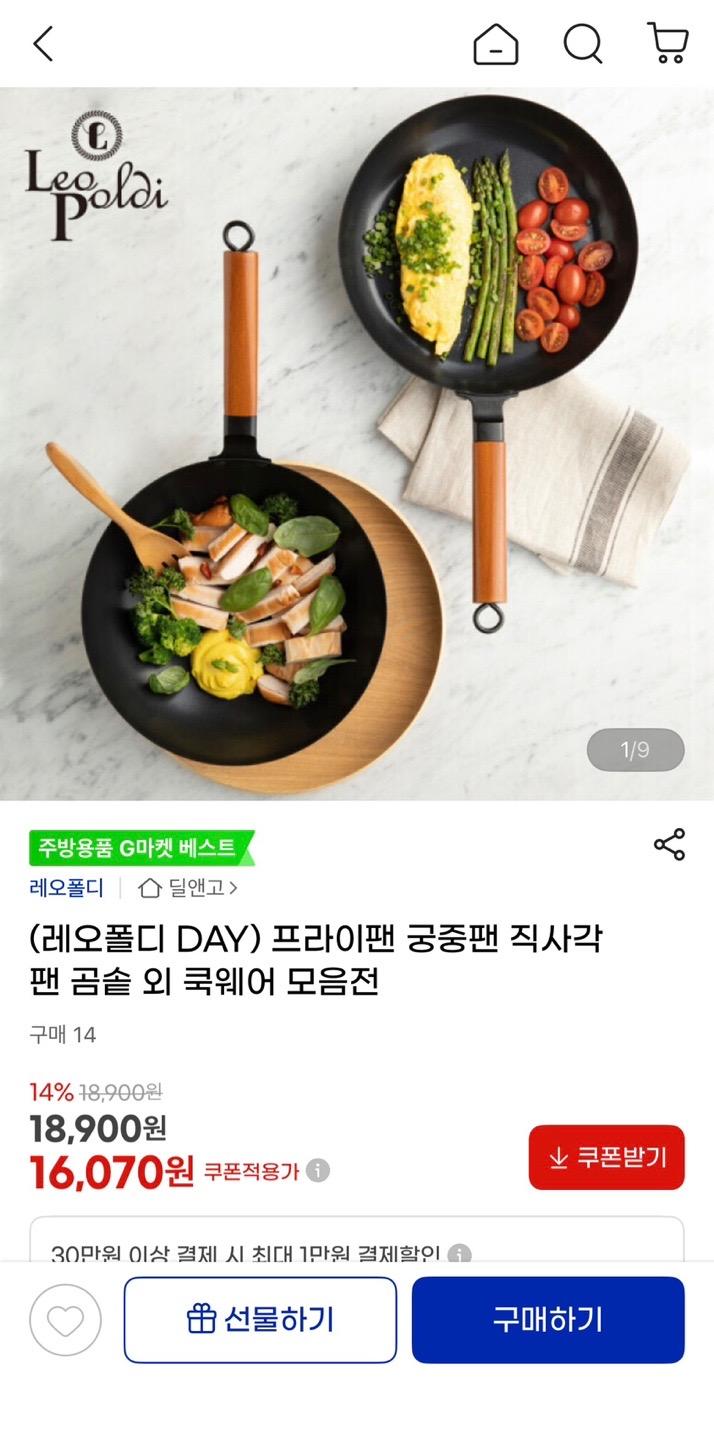Viewport: 714px width, 1440px height.
Task: Open the shopping cart
Action: [667, 44]
